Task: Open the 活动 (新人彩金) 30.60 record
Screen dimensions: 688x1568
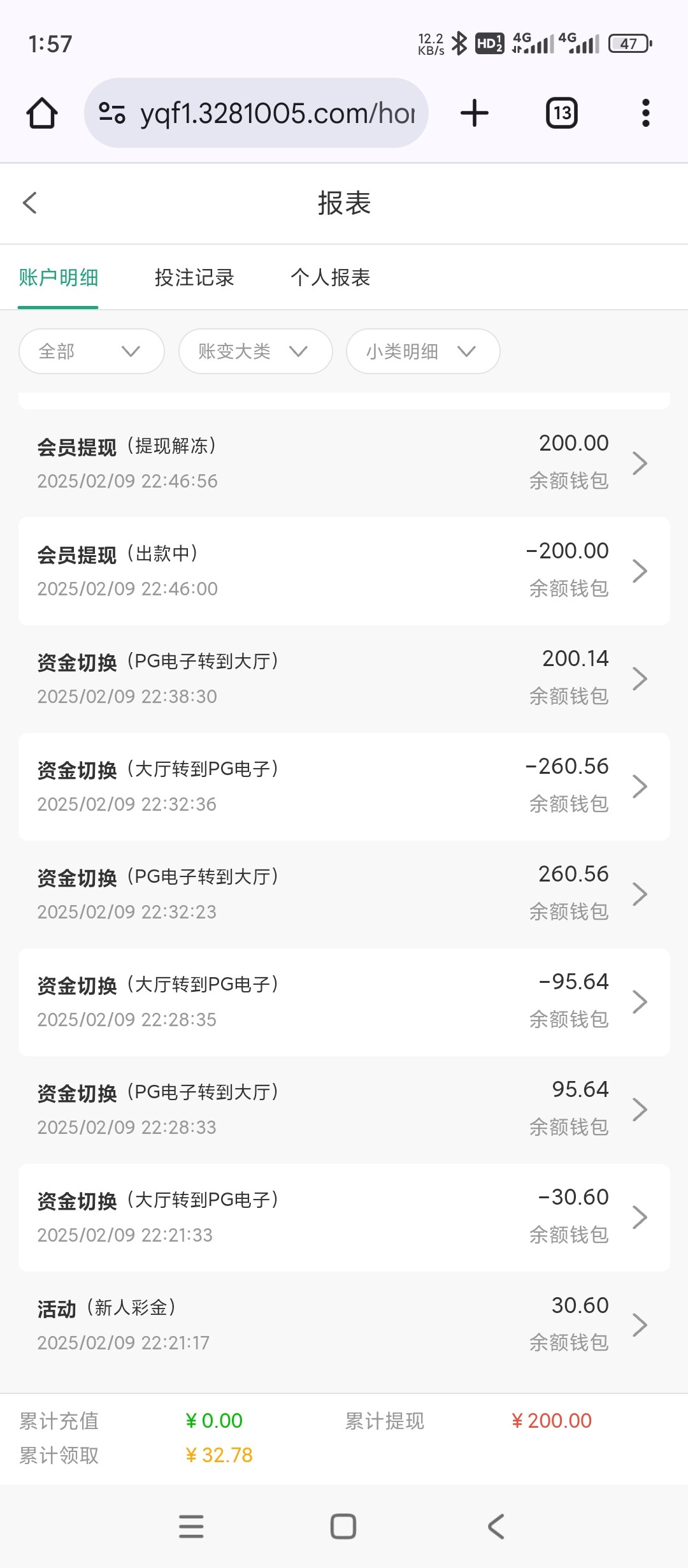Action: (x=344, y=1325)
